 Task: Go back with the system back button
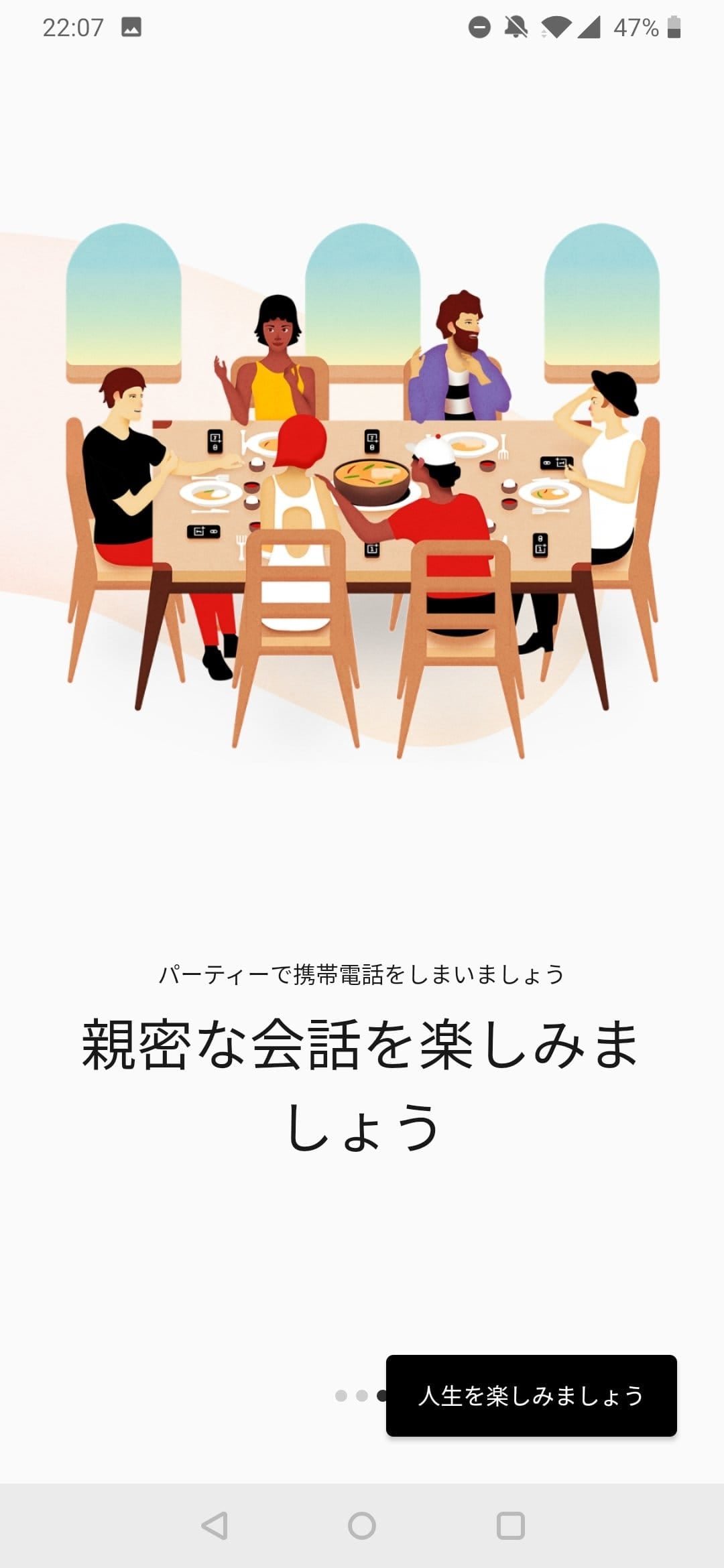coord(215,1526)
